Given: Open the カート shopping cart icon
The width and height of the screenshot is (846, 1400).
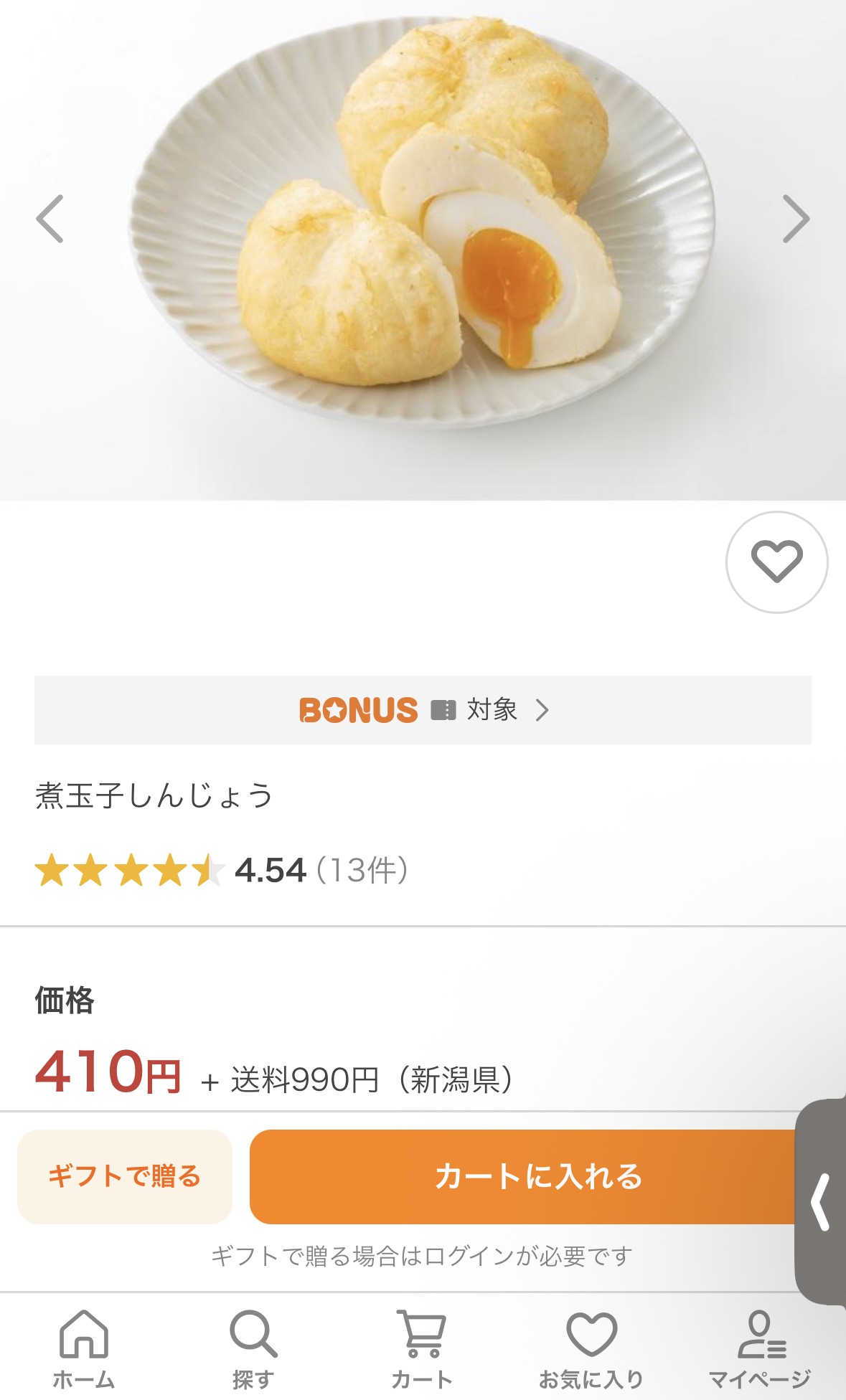Looking at the screenshot, I should (x=423, y=1348).
